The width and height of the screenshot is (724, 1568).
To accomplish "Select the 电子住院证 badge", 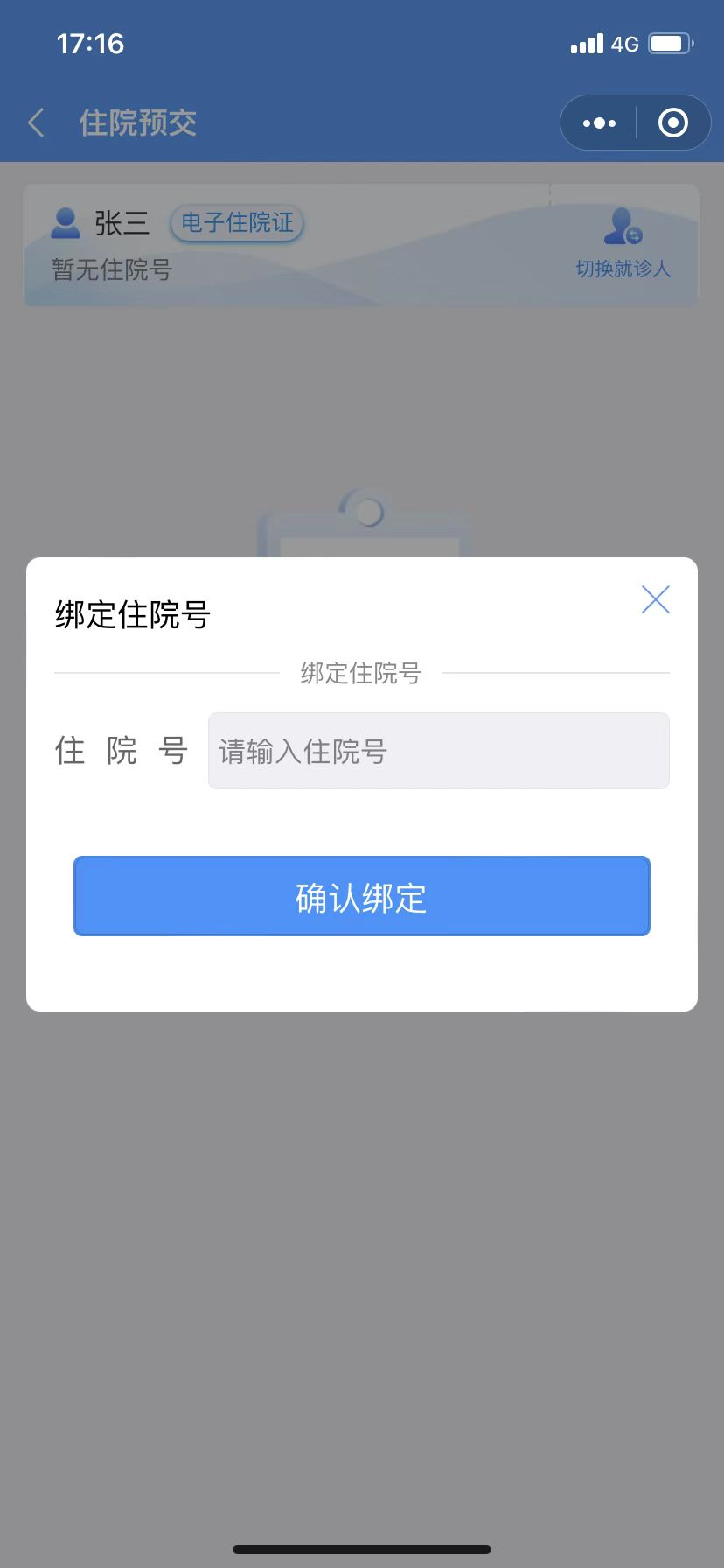I will click(236, 223).
